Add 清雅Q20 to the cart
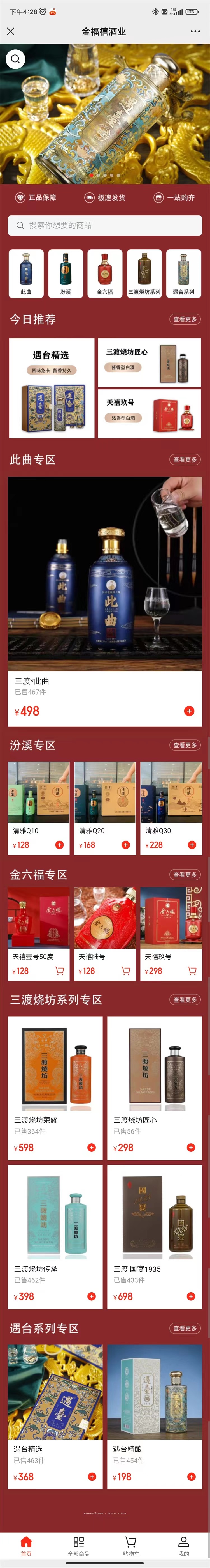210x1568 pixels. pos(126,845)
